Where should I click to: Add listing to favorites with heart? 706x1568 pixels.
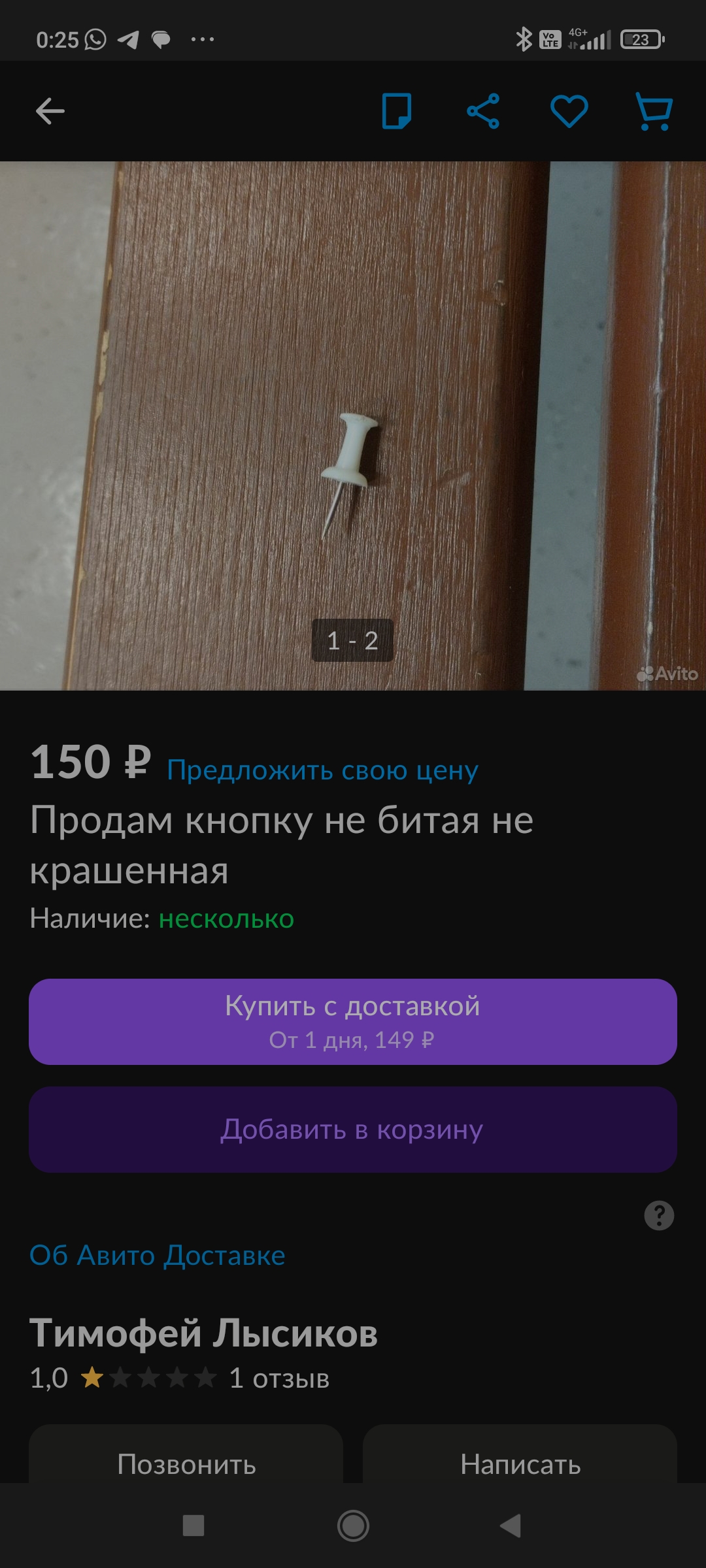(x=569, y=111)
